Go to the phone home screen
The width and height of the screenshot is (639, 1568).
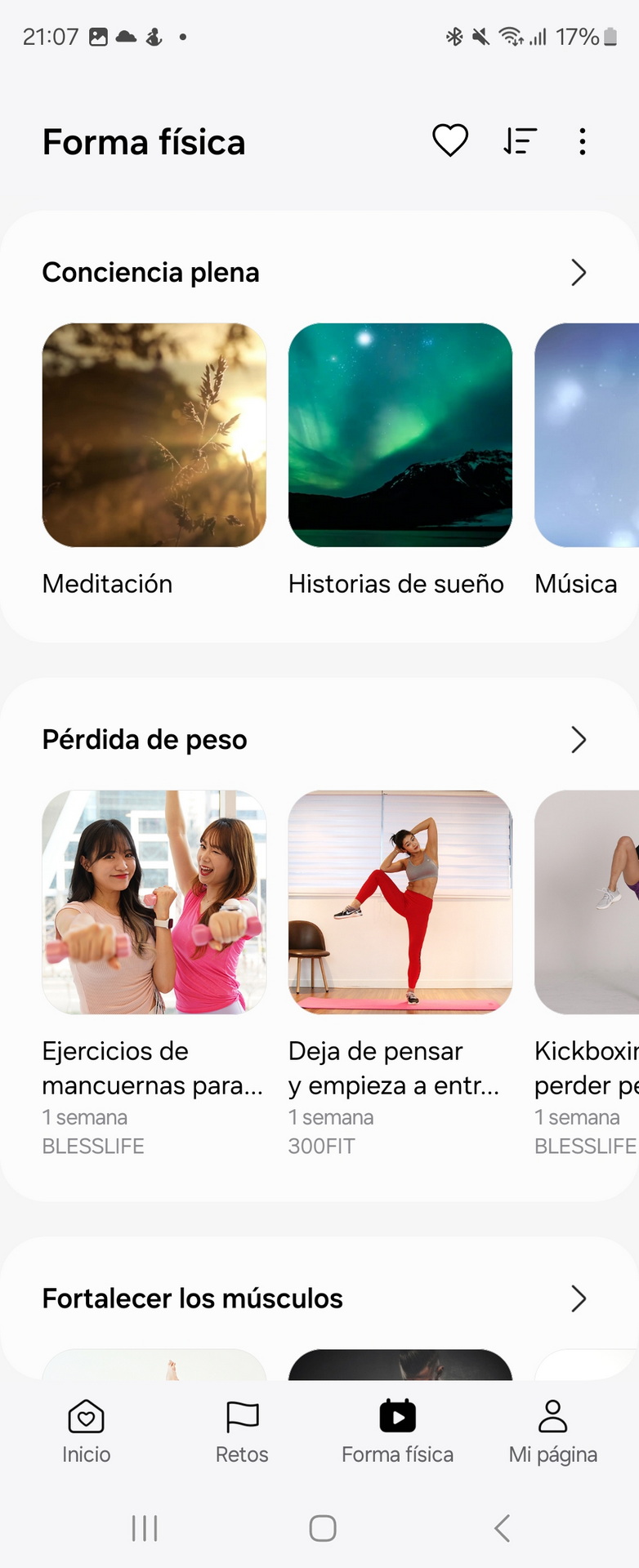(x=323, y=1528)
